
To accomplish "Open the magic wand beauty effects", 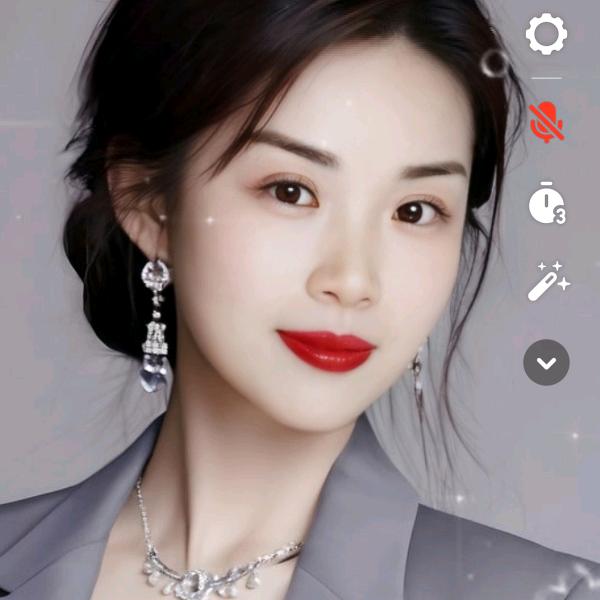I will click(x=549, y=281).
